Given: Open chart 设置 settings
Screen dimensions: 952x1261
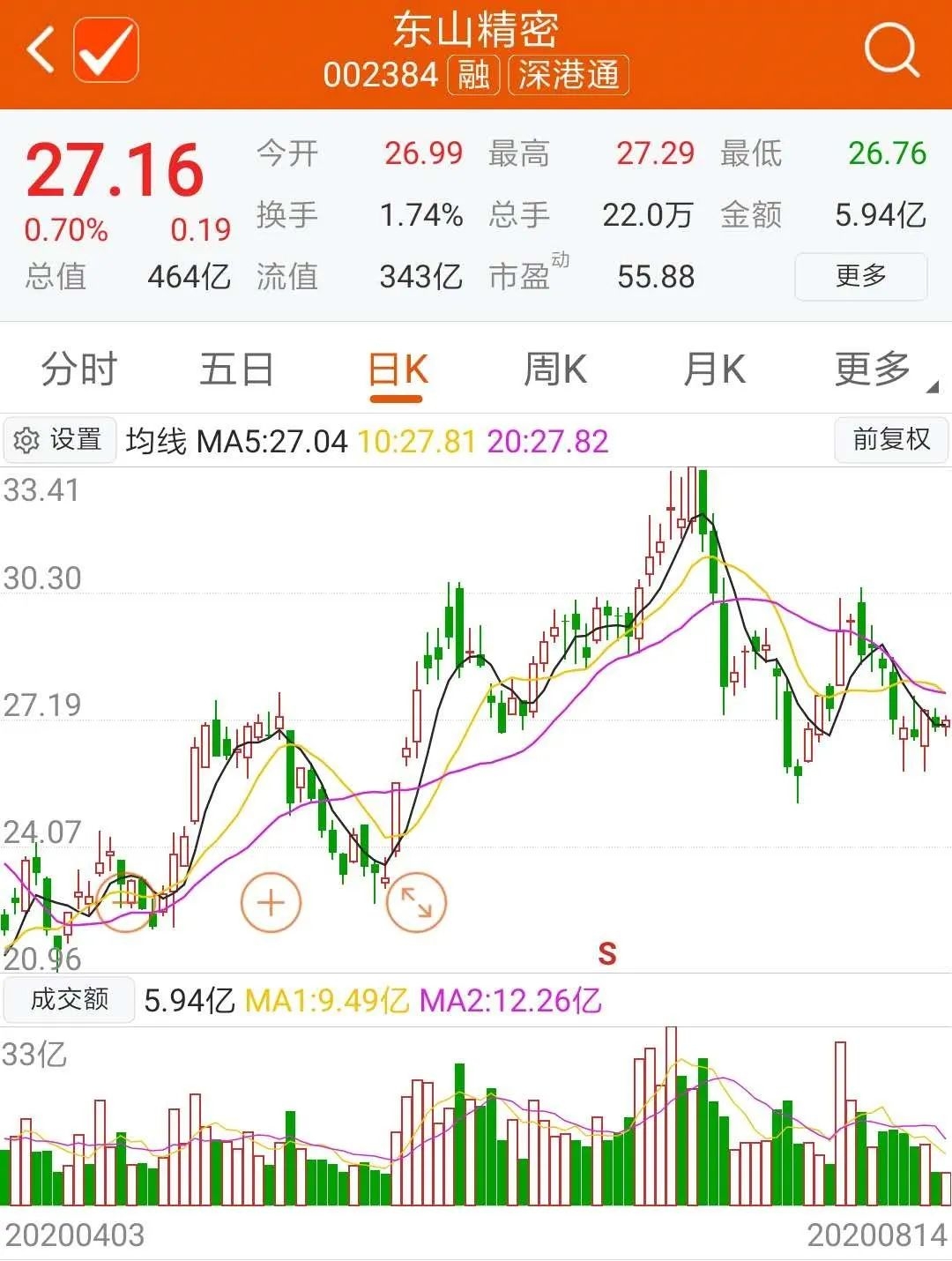Looking at the screenshot, I should [x=60, y=440].
